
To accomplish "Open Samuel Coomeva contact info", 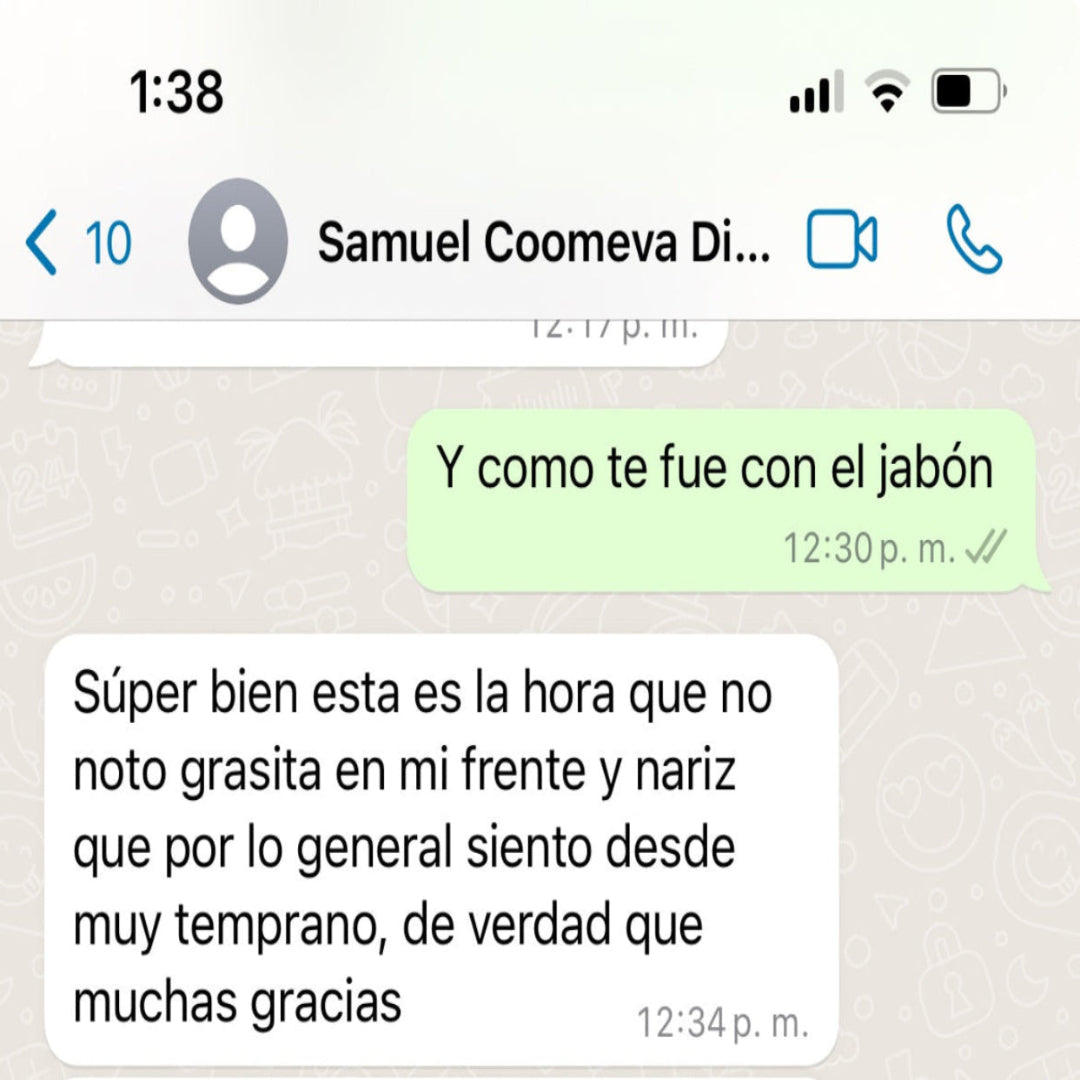I will pyautogui.click(x=544, y=243).
